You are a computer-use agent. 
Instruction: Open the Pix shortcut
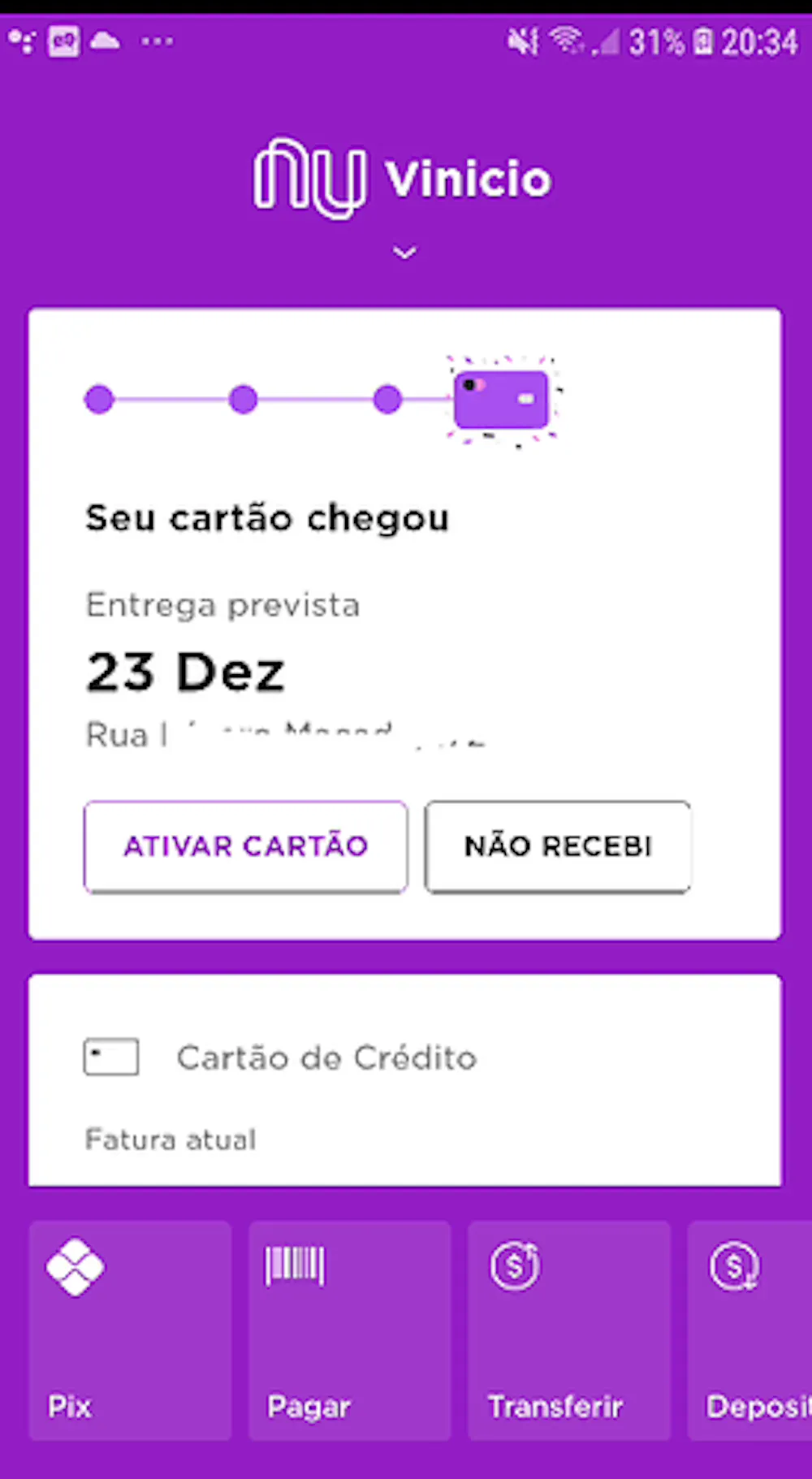(130, 1330)
